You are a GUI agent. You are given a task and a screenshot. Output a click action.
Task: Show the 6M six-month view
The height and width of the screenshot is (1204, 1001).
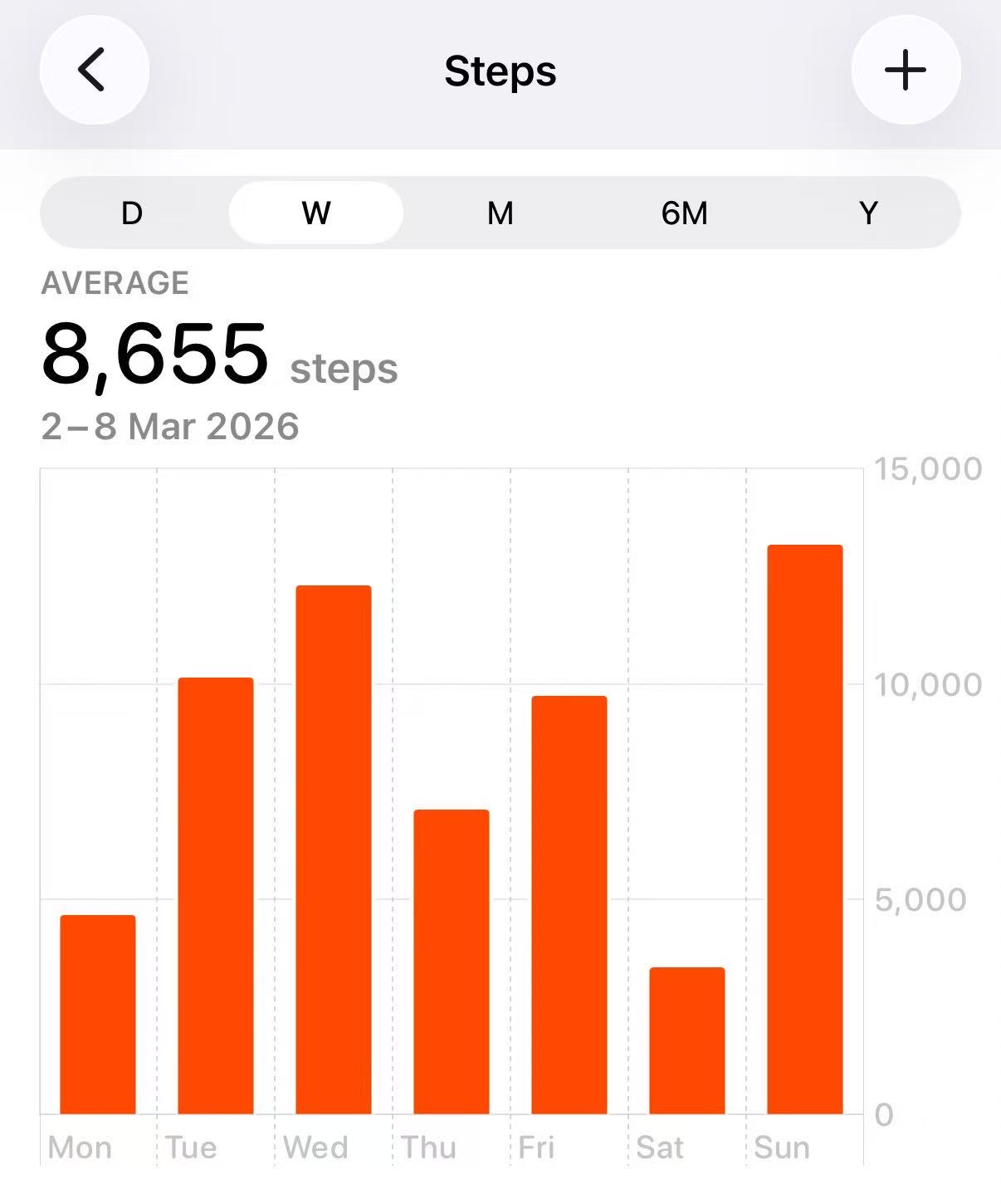click(x=685, y=213)
